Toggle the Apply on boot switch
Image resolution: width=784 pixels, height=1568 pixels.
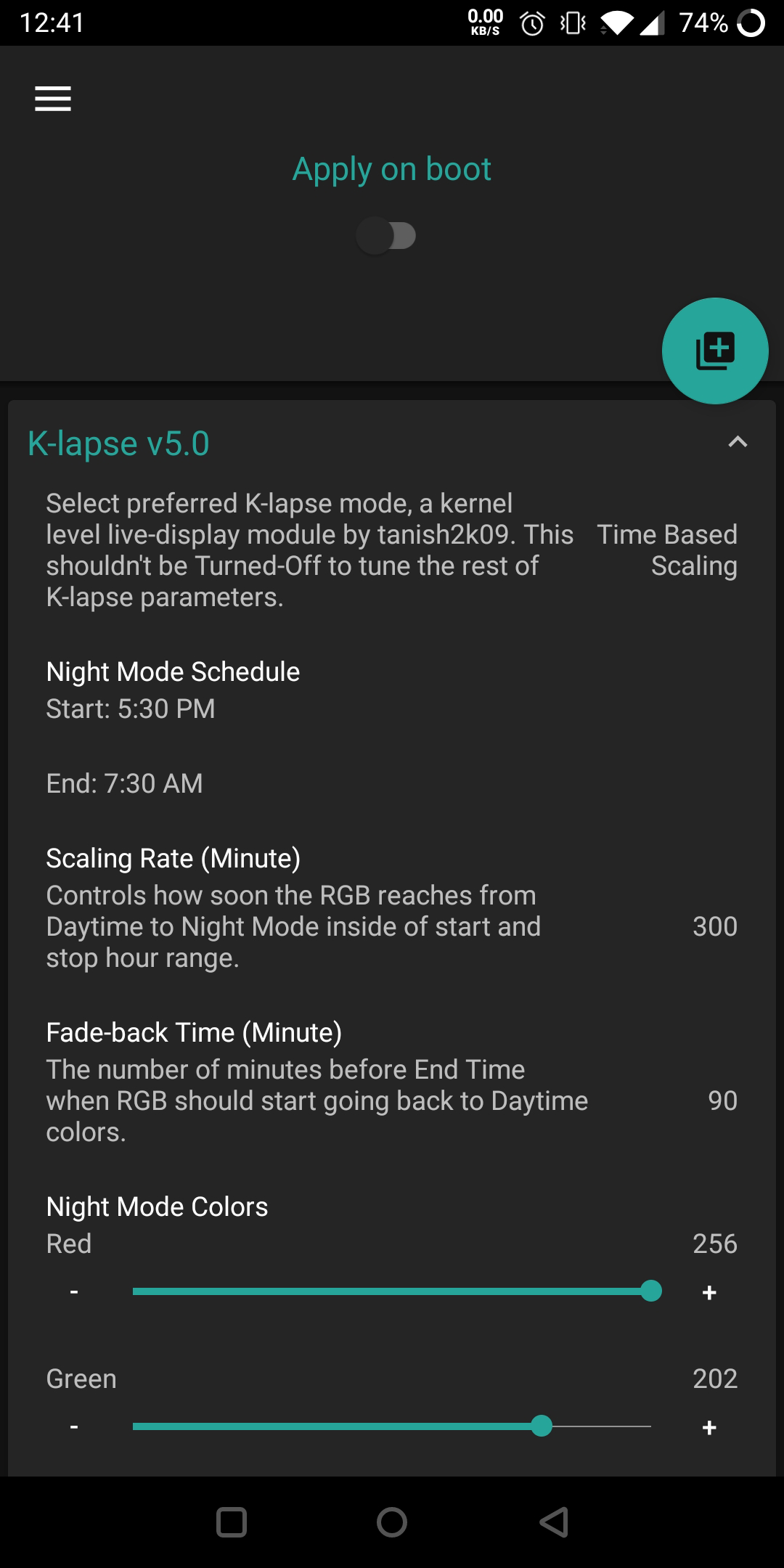(386, 236)
